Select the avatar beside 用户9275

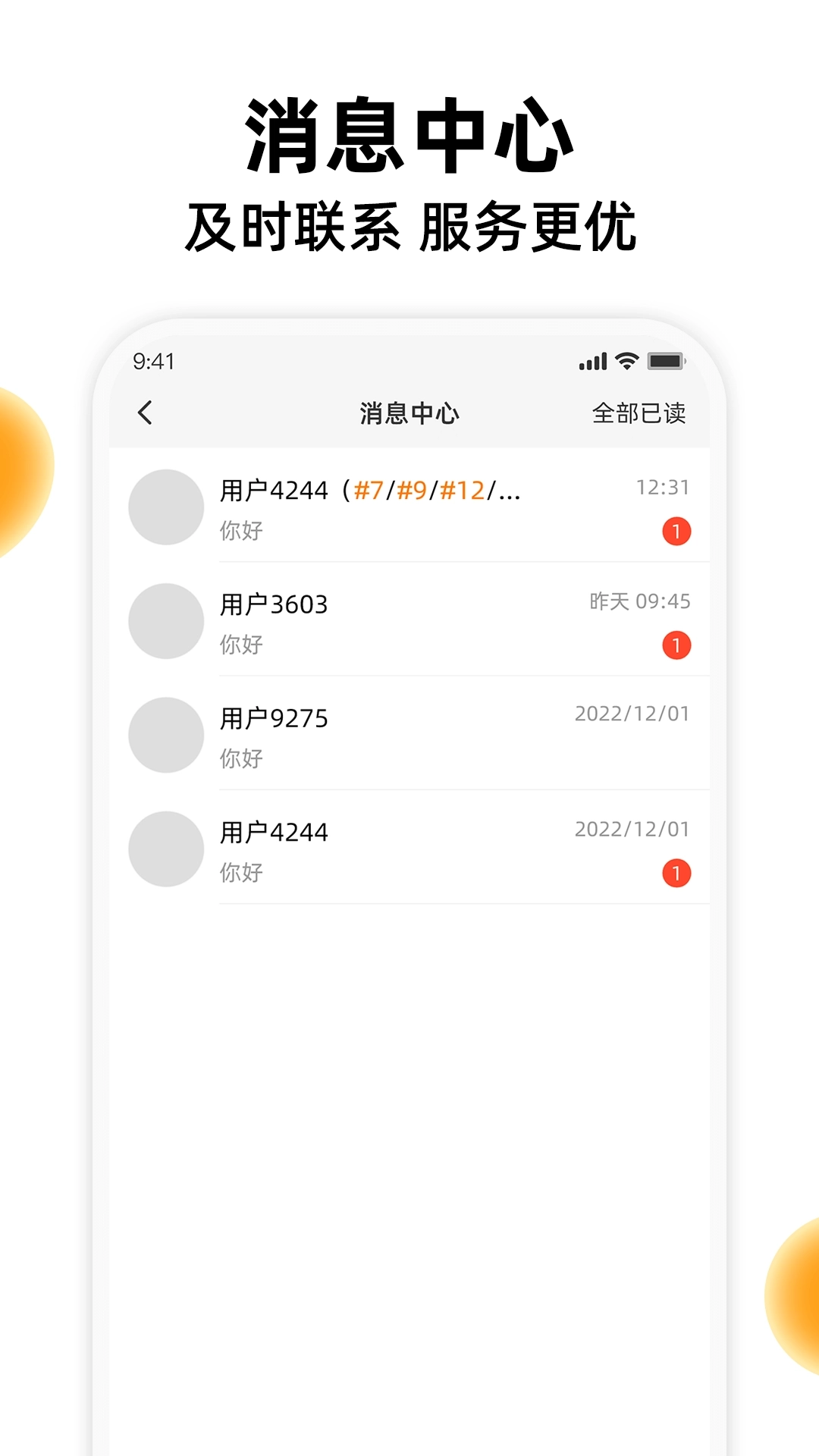click(x=166, y=734)
